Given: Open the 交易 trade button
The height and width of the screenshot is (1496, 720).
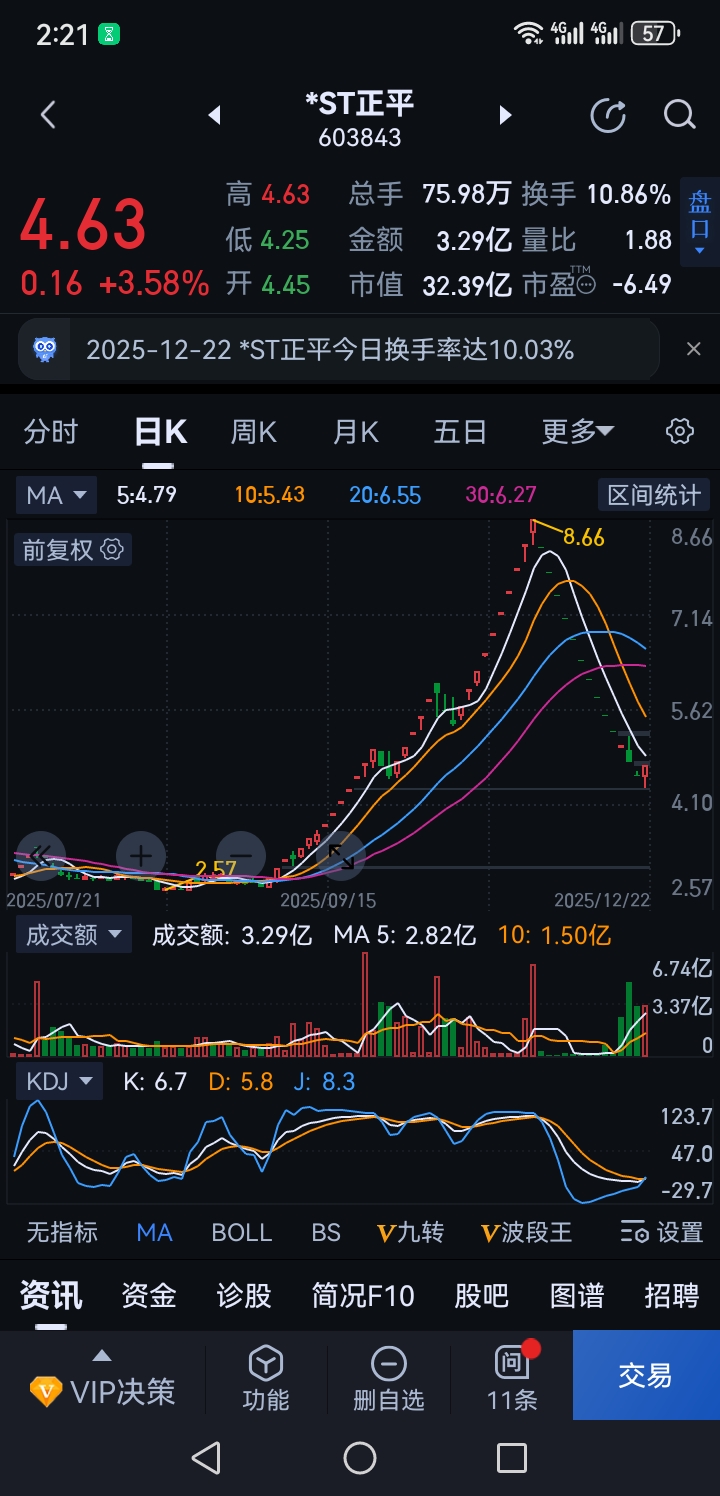Looking at the screenshot, I should pos(645,1376).
